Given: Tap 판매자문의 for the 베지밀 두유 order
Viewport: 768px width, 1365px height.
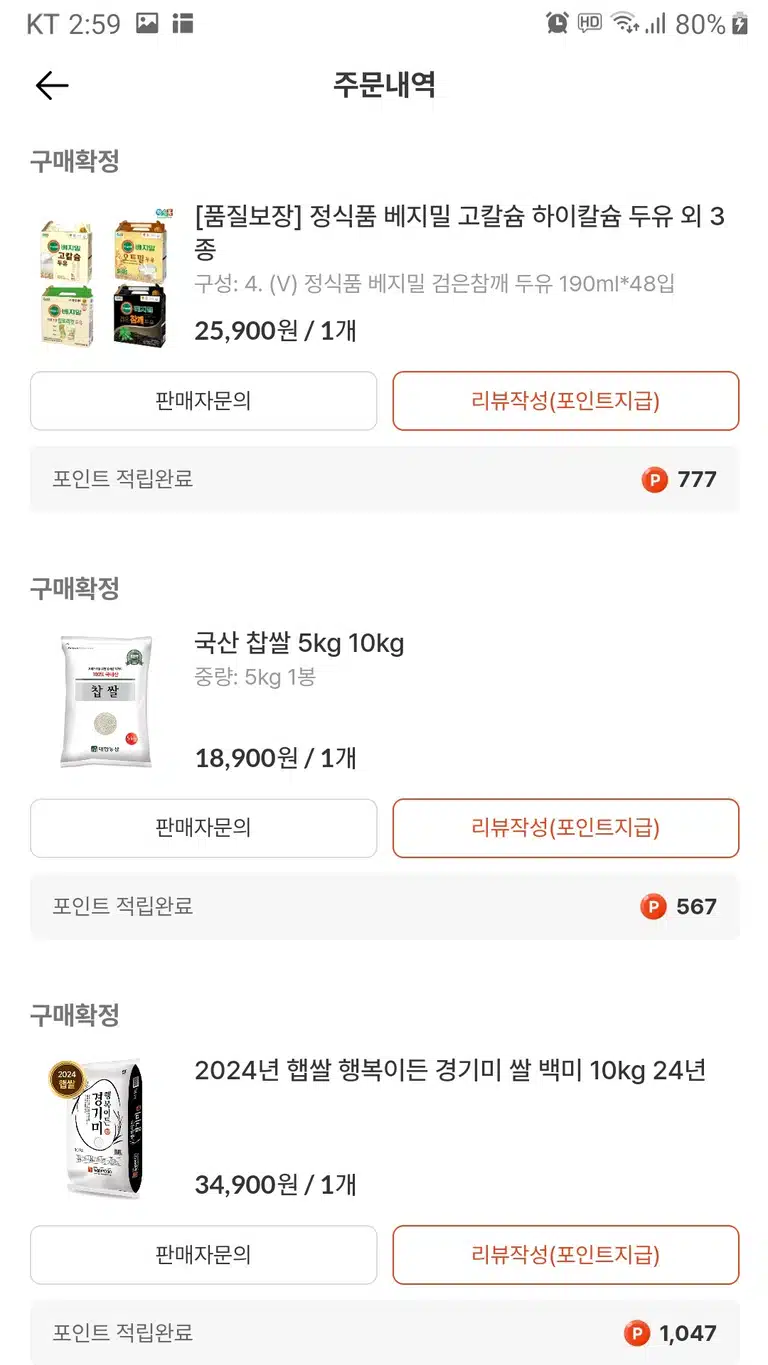Looking at the screenshot, I should [203, 401].
